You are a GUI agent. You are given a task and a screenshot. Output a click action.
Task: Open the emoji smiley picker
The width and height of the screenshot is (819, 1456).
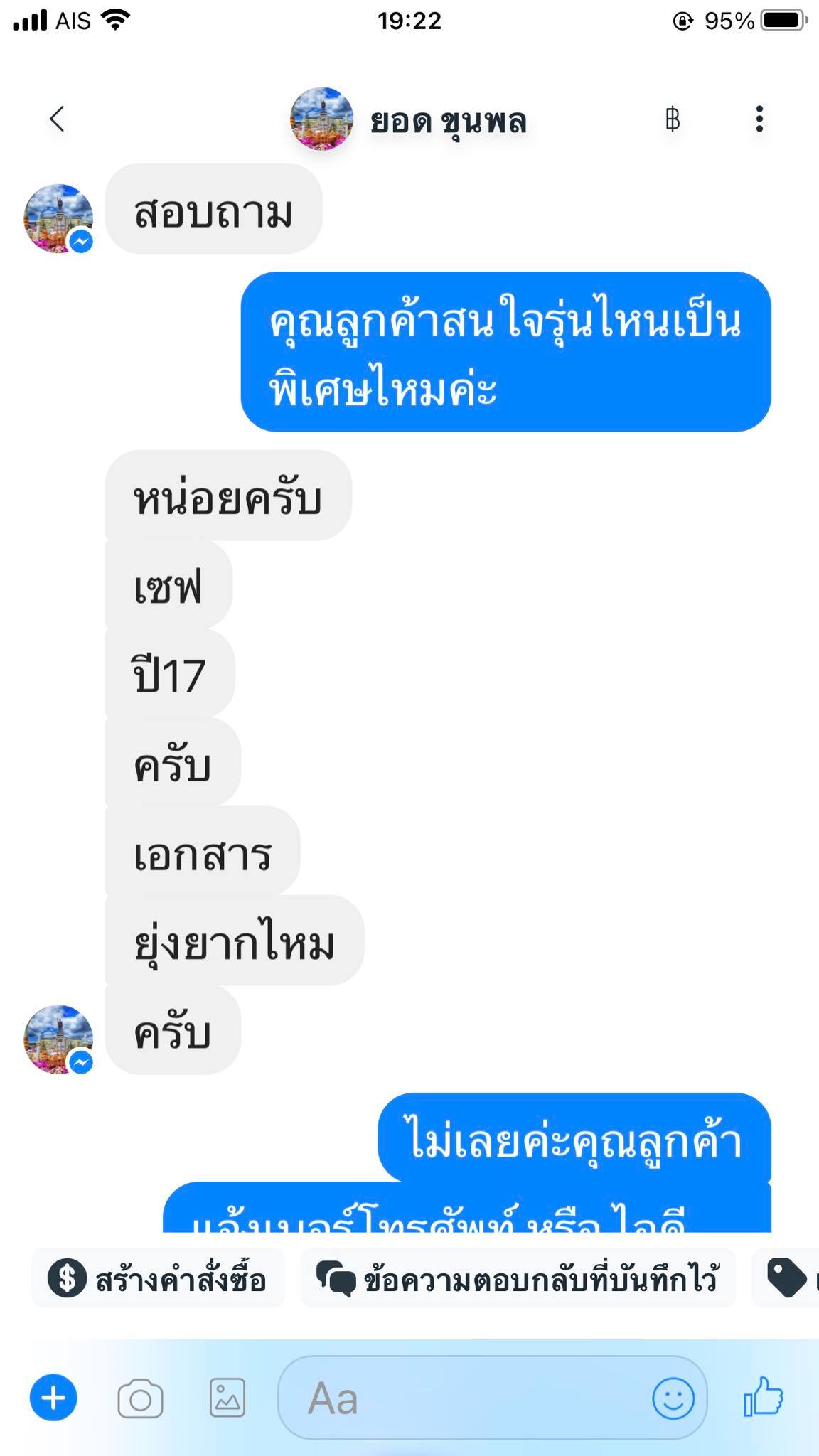673,1398
